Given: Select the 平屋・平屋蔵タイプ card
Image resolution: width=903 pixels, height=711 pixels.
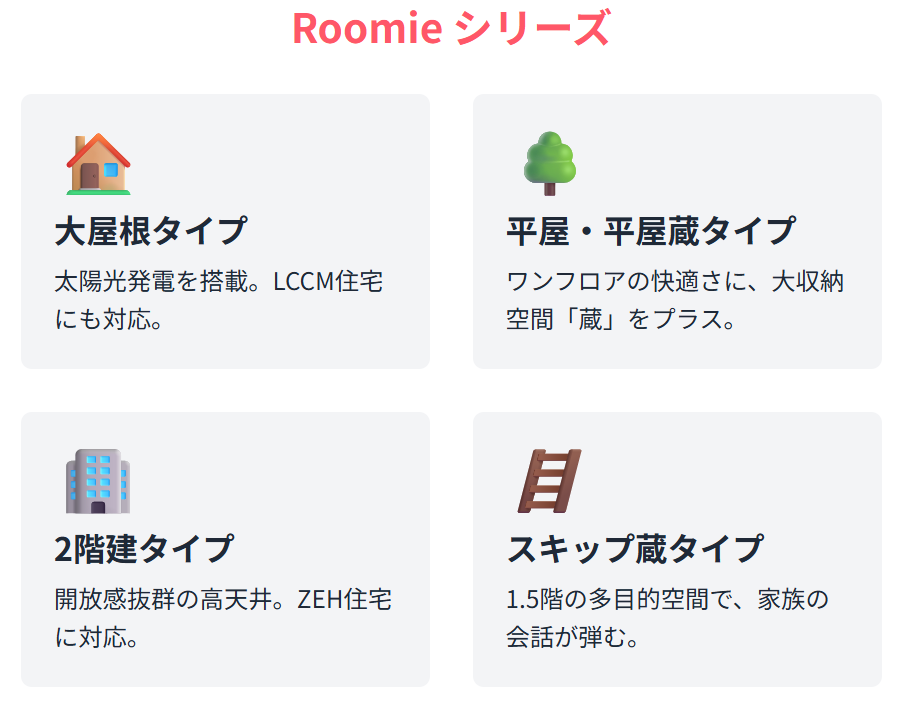Looking at the screenshot, I should 677,231.
